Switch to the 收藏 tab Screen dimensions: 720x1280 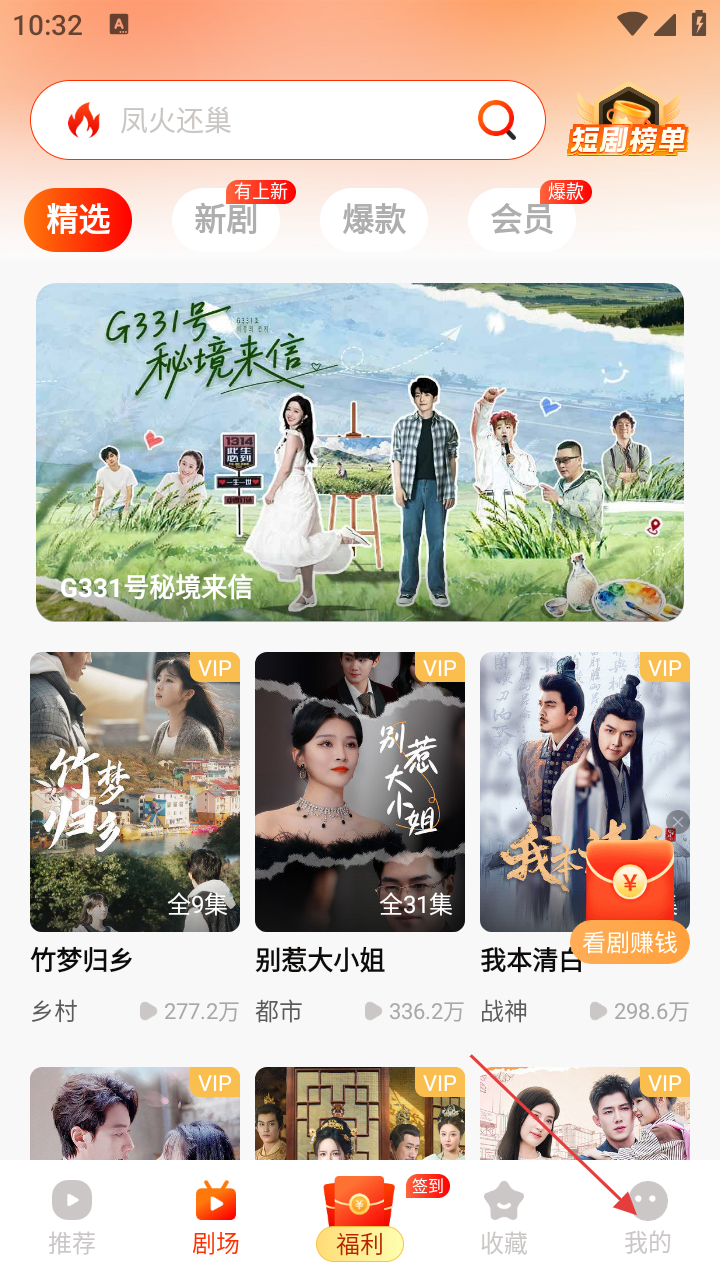(504, 1216)
